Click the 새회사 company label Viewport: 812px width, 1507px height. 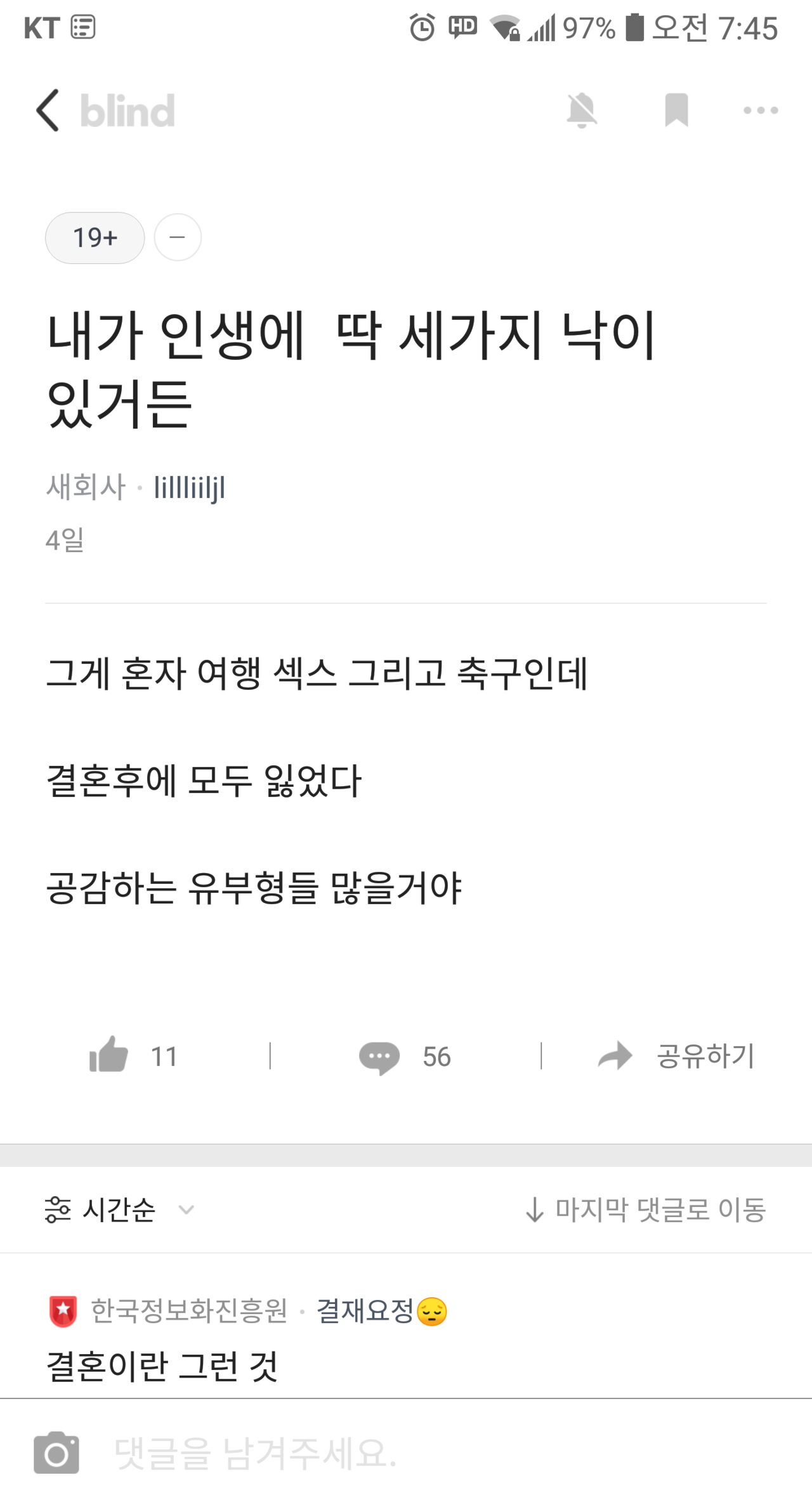86,487
